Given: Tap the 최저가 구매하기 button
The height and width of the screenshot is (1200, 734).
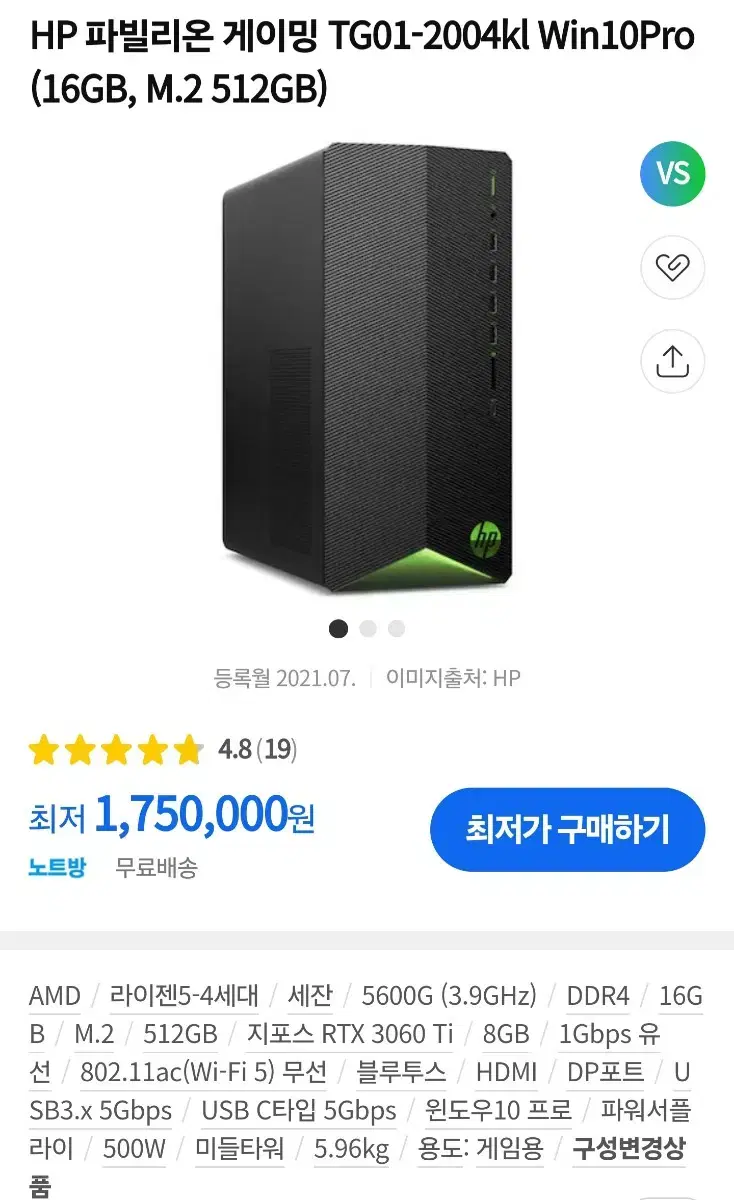Looking at the screenshot, I should click(567, 829).
